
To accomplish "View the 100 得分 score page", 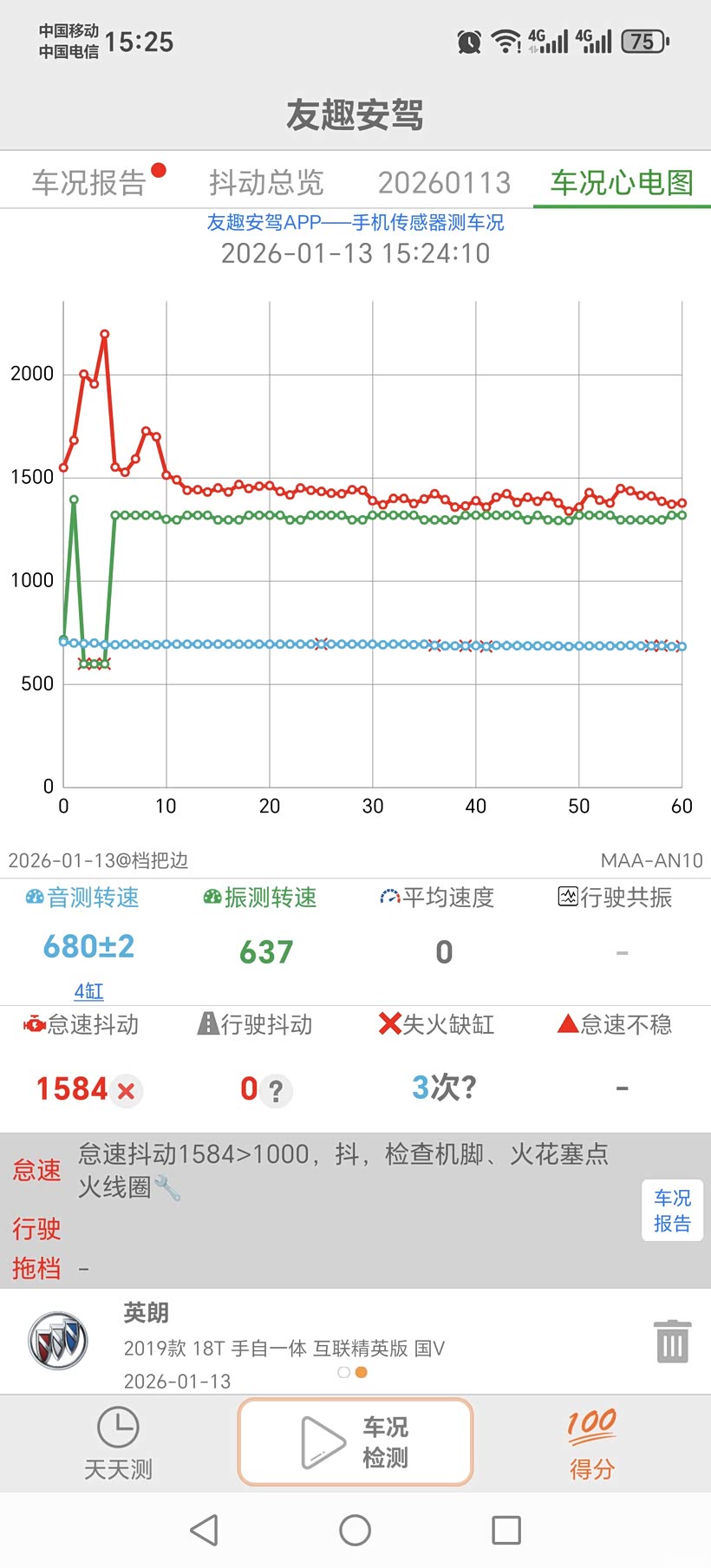I will coord(592,1444).
